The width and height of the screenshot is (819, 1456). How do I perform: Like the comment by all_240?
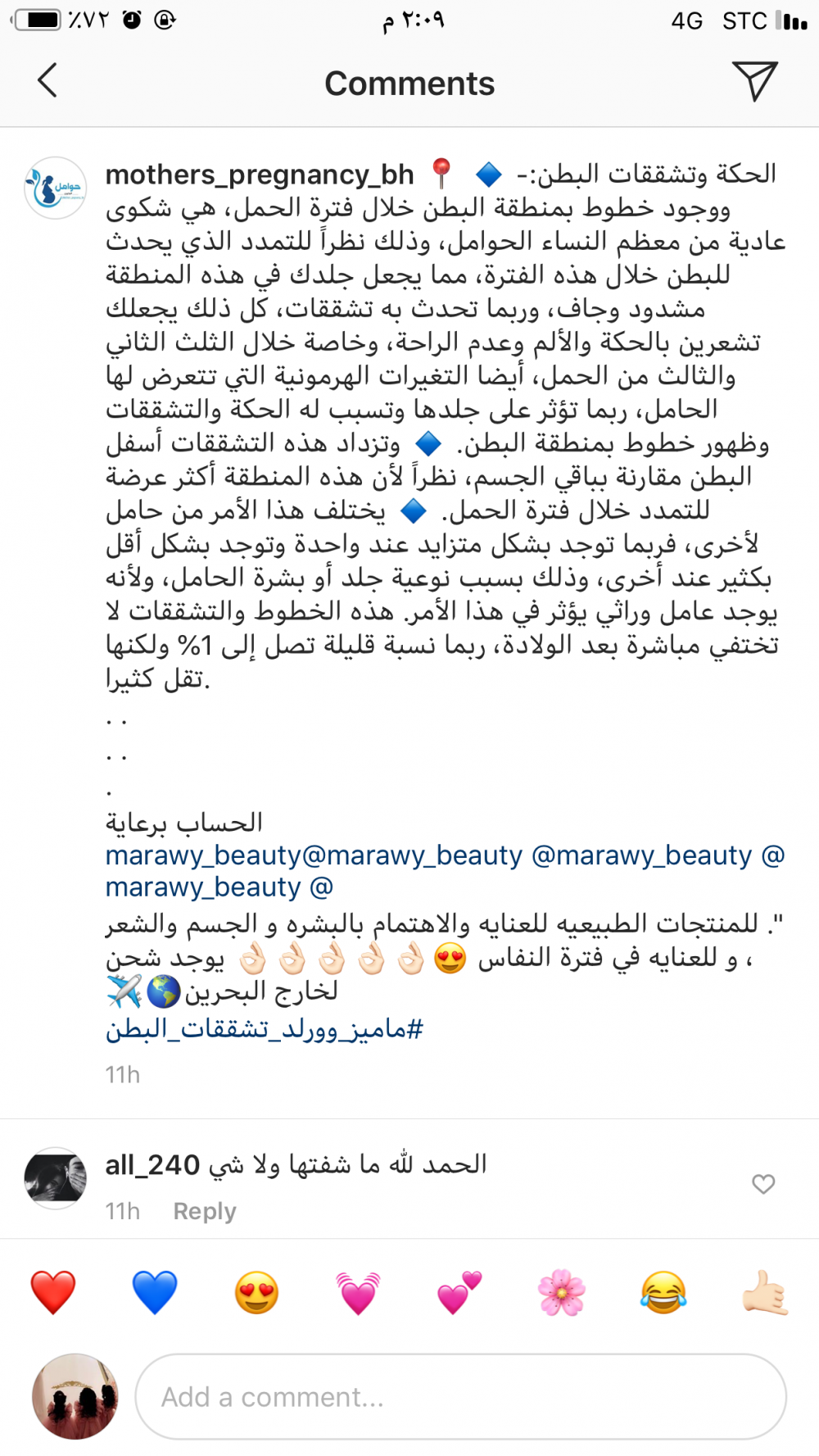tap(762, 1184)
